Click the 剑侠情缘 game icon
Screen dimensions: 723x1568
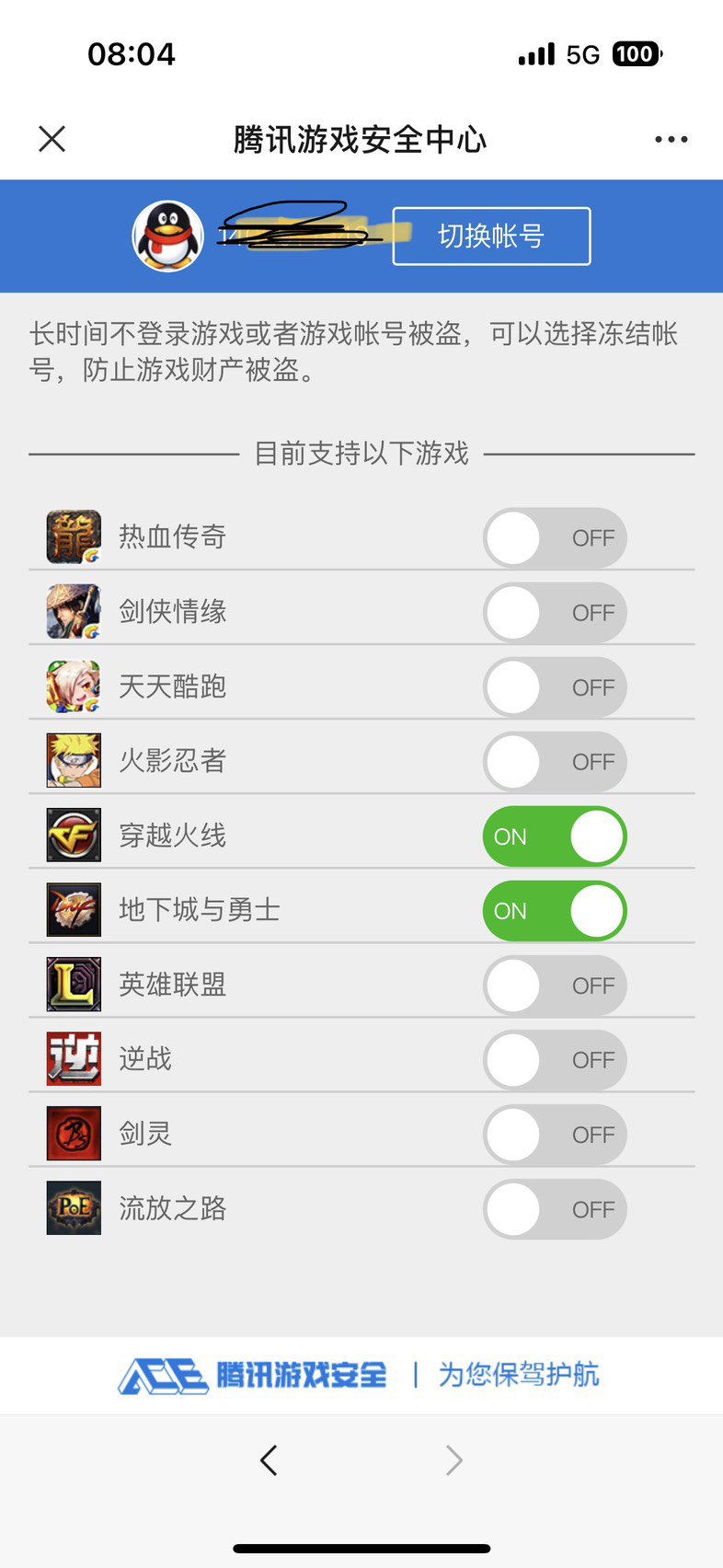coord(73,612)
